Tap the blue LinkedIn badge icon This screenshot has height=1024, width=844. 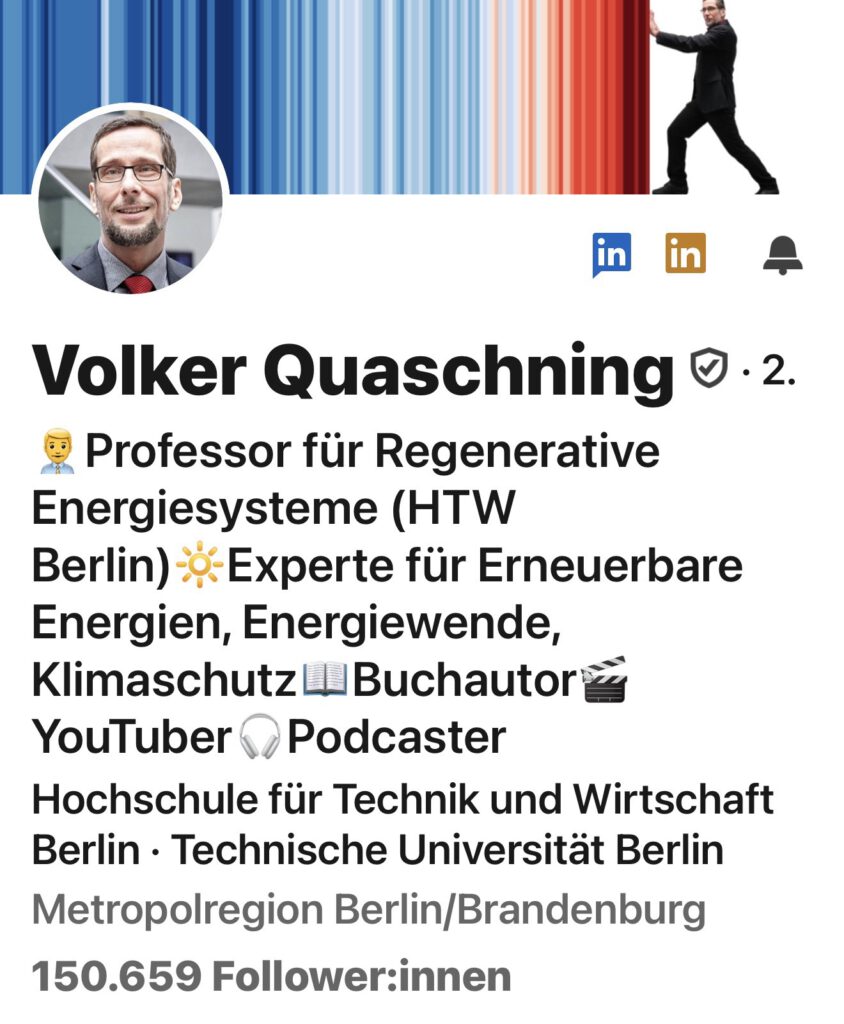(x=611, y=254)
